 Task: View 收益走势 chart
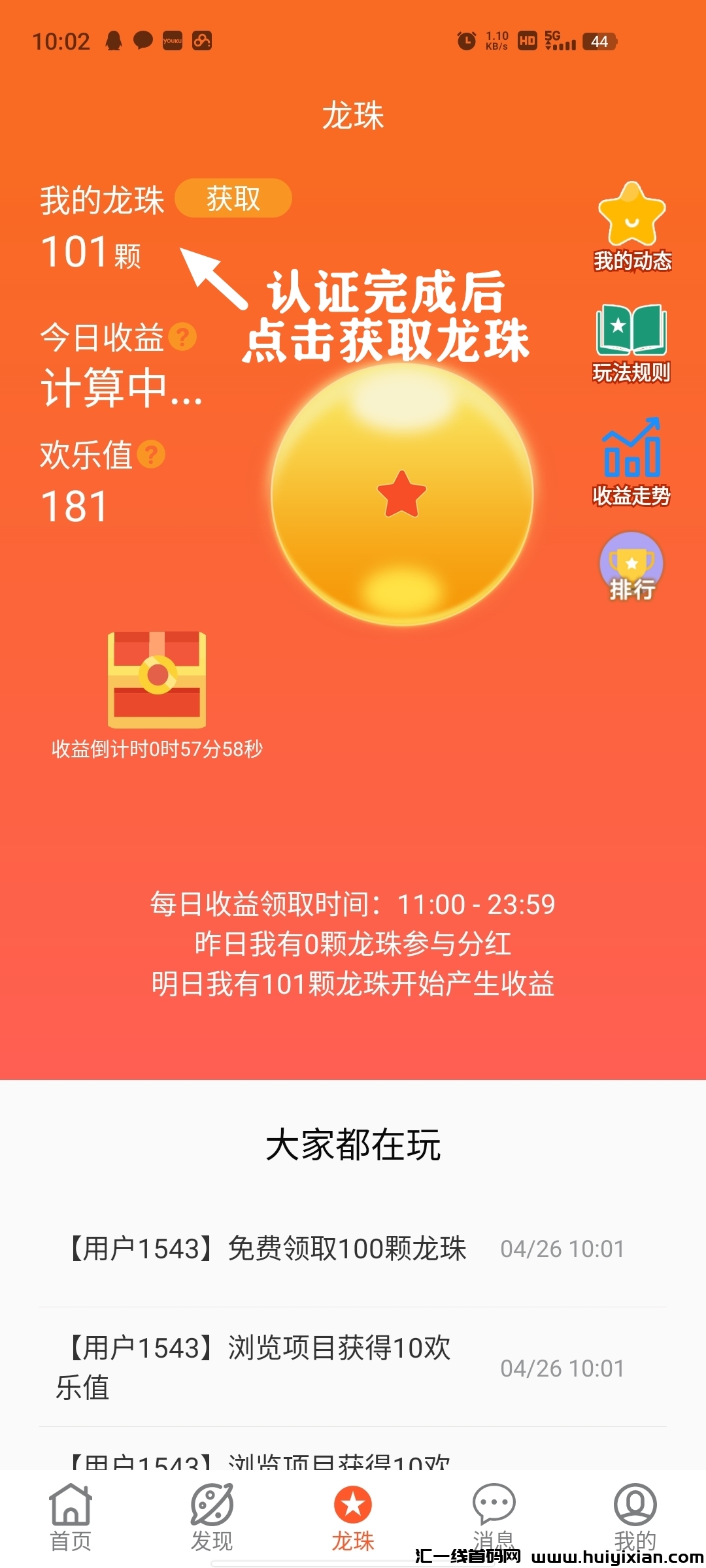click(631, 461)
